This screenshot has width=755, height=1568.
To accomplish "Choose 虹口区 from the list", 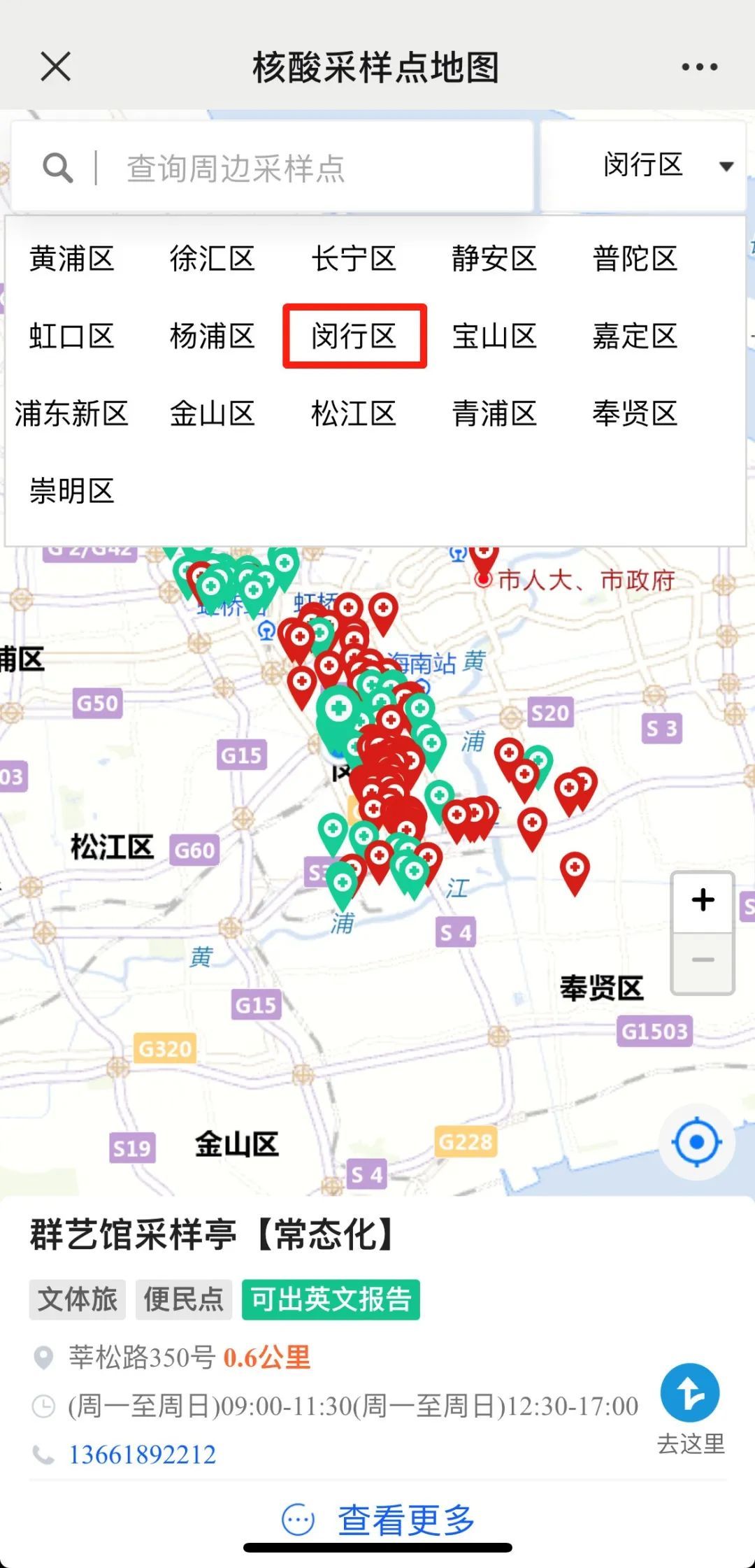I will [71, 336].
